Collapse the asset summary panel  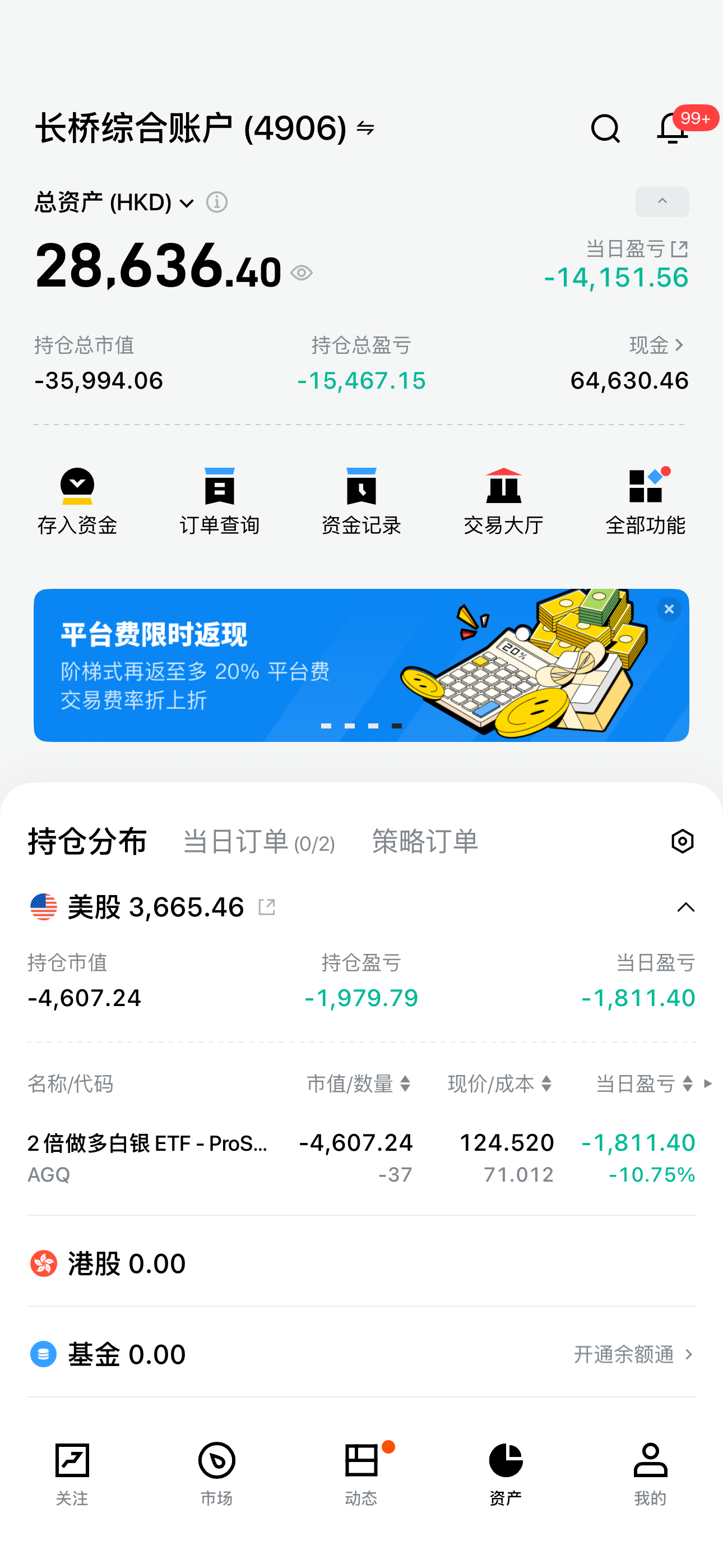tap(662, 202)
